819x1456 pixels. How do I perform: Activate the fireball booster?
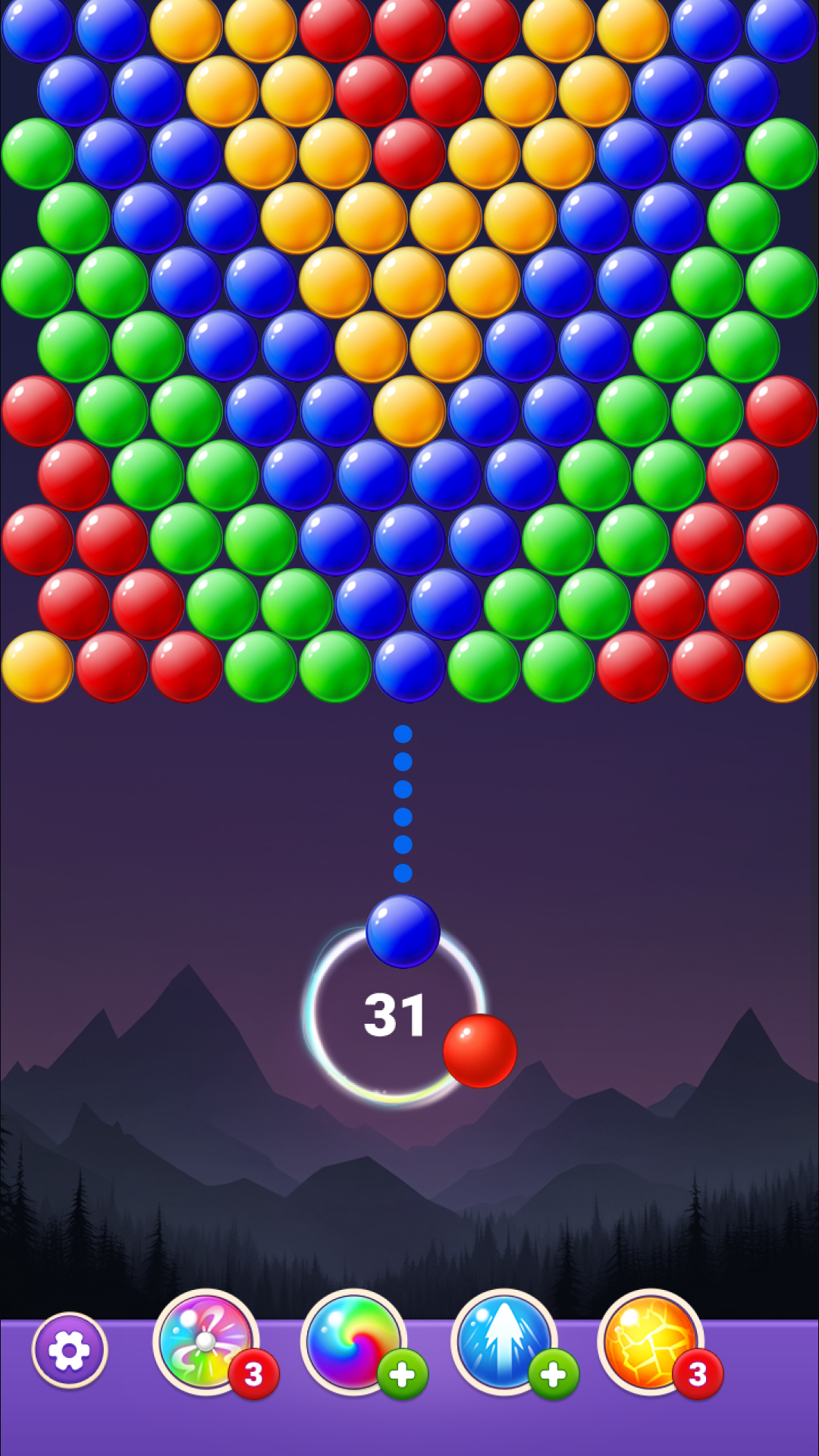[650, 1341]
